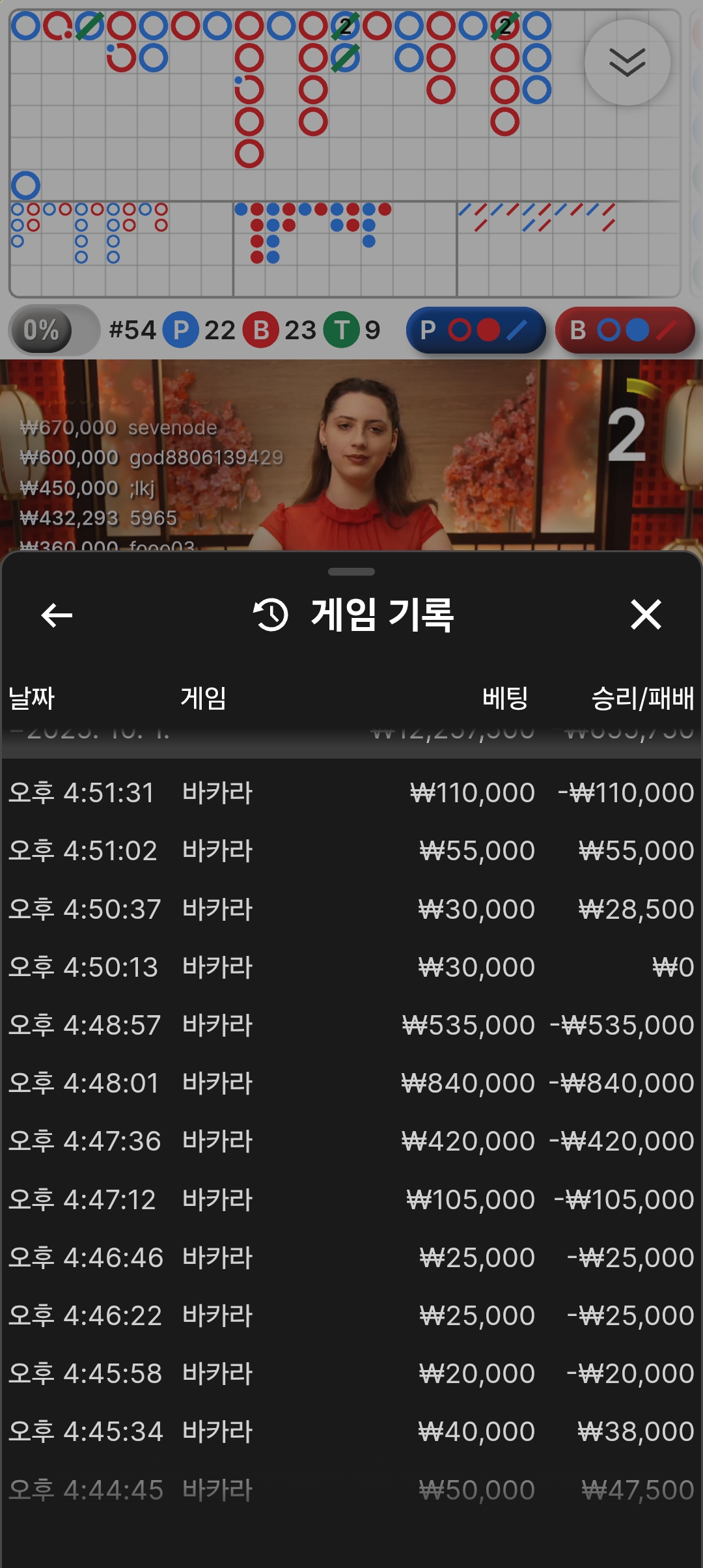View the 오후 4:45:58 ₩20,000 bet record

[x=351, y=1373]
